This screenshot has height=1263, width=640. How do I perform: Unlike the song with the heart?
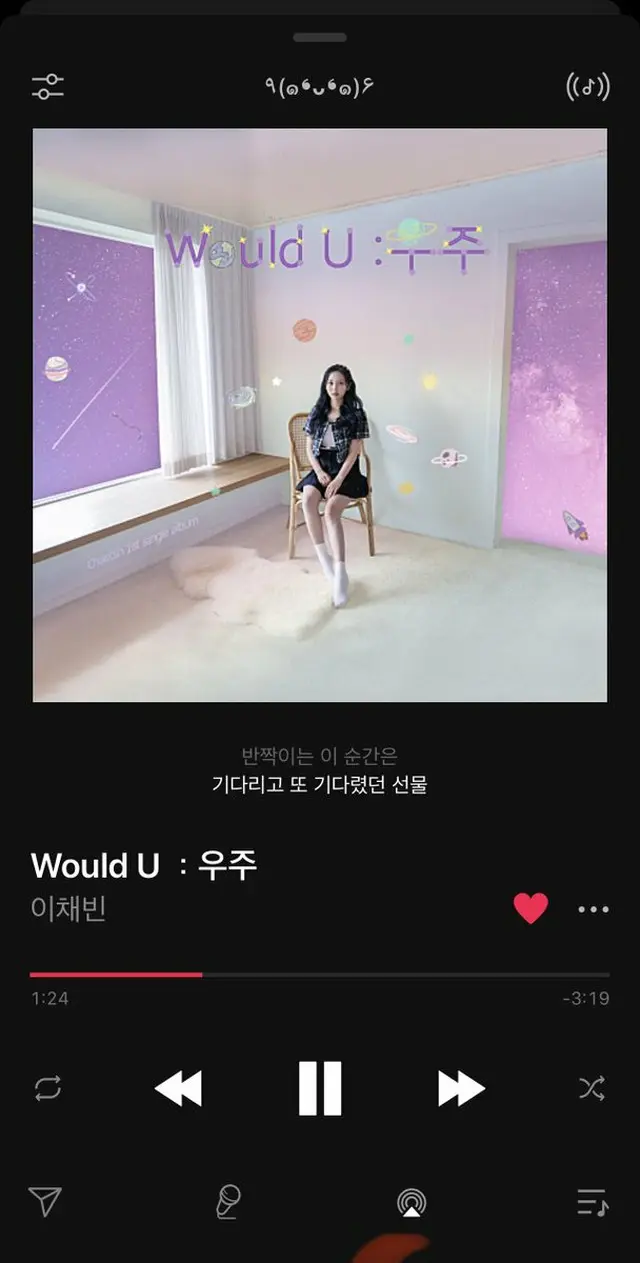531,908
